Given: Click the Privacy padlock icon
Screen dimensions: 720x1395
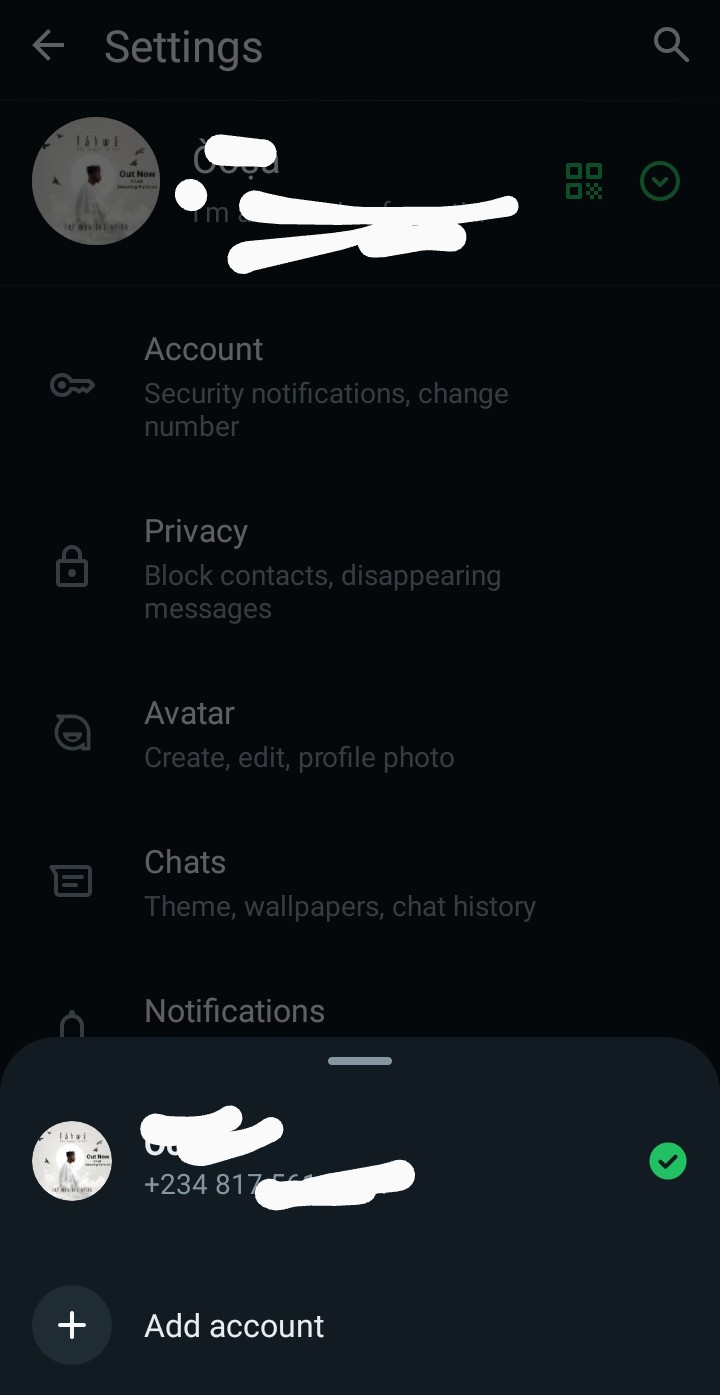Looking at the screenshot, I should (x=71, y=566).
